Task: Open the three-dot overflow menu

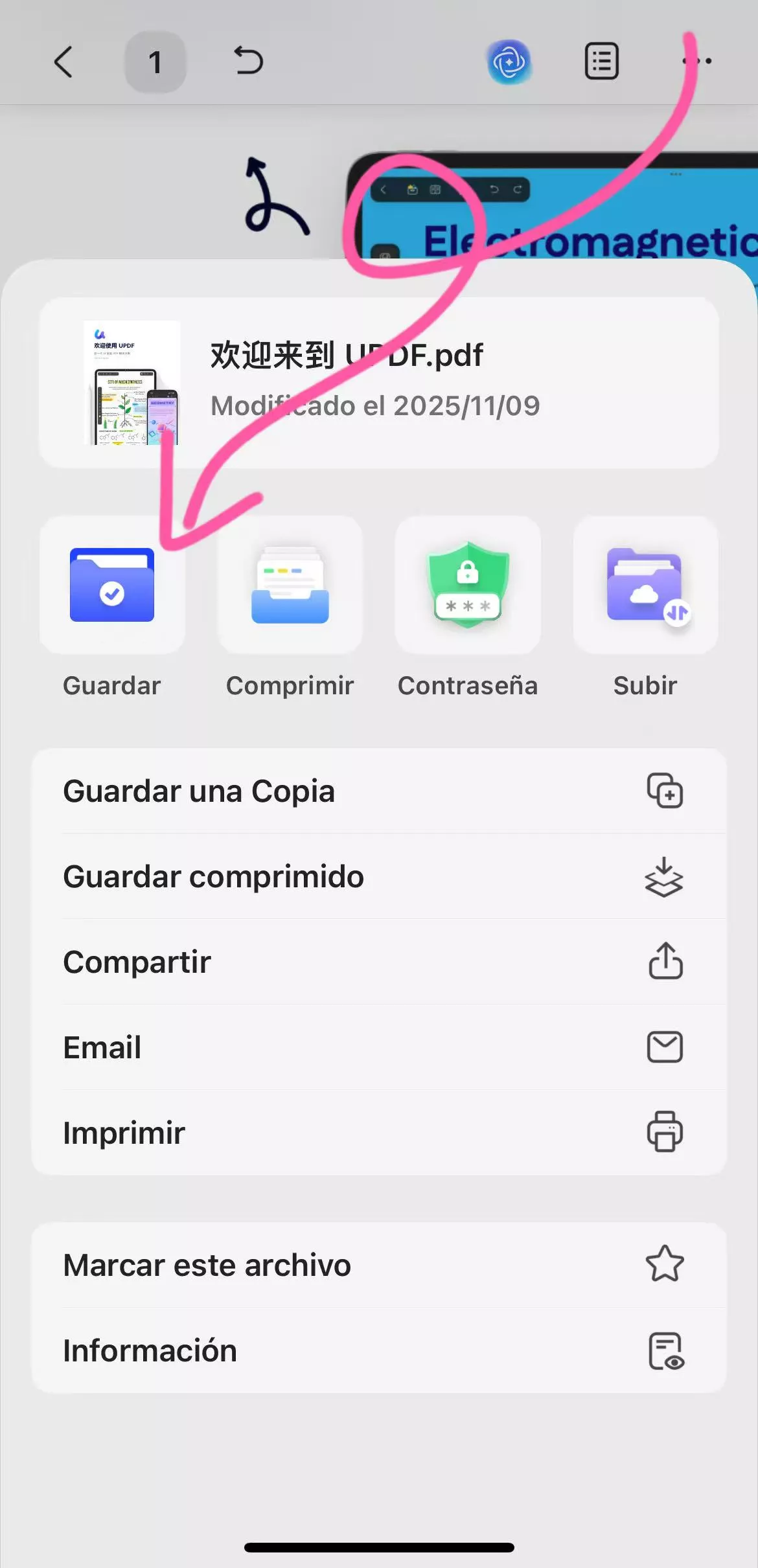Action: 698,62
